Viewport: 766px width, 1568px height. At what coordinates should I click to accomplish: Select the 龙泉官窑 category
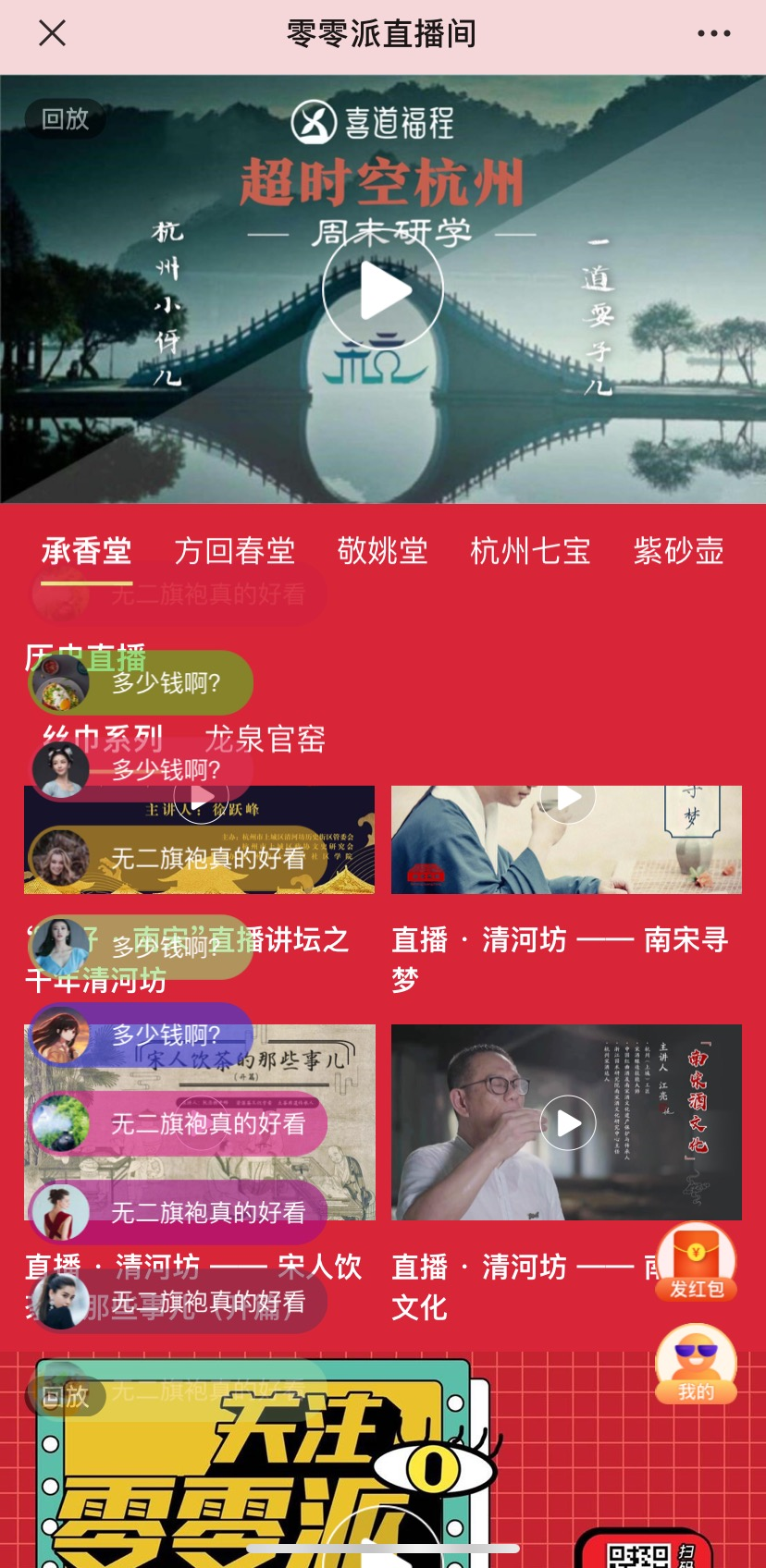[266, 739]
